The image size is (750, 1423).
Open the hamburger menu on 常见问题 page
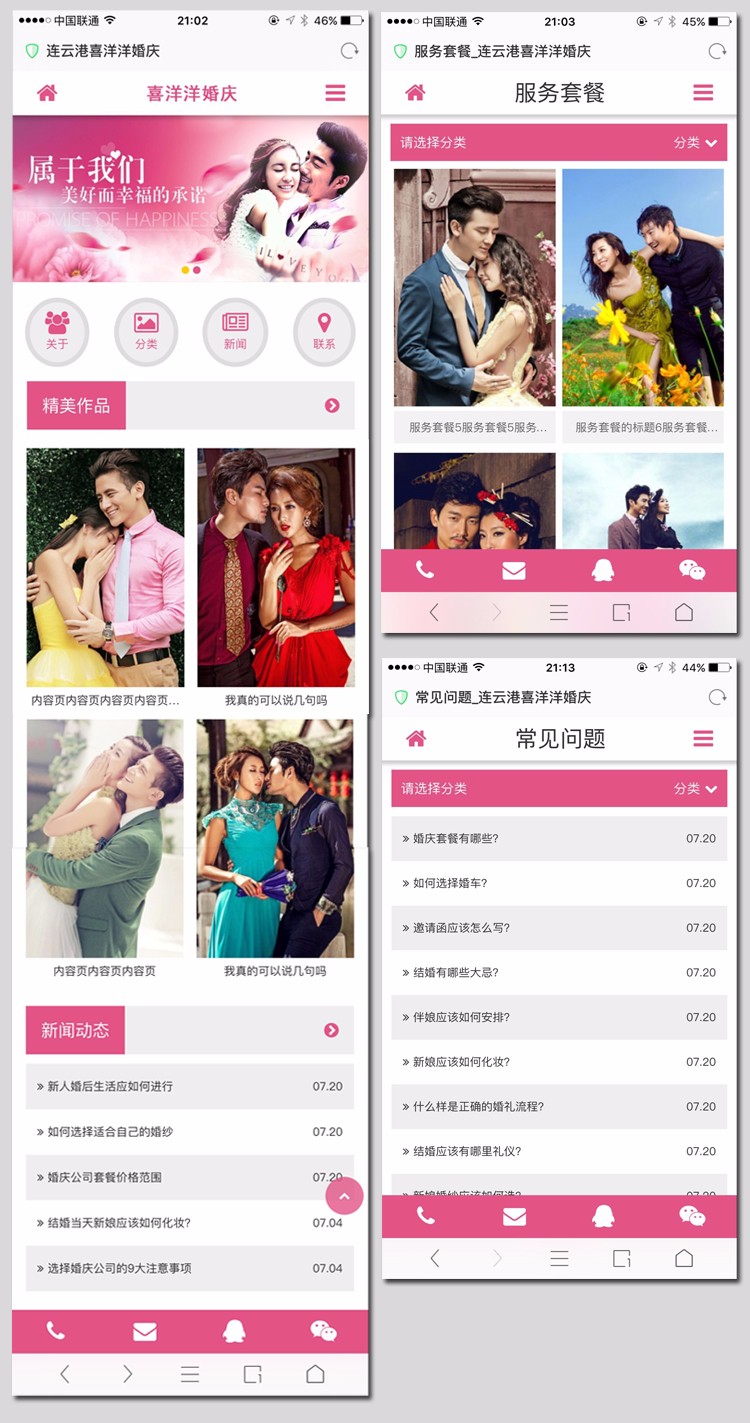704,738
